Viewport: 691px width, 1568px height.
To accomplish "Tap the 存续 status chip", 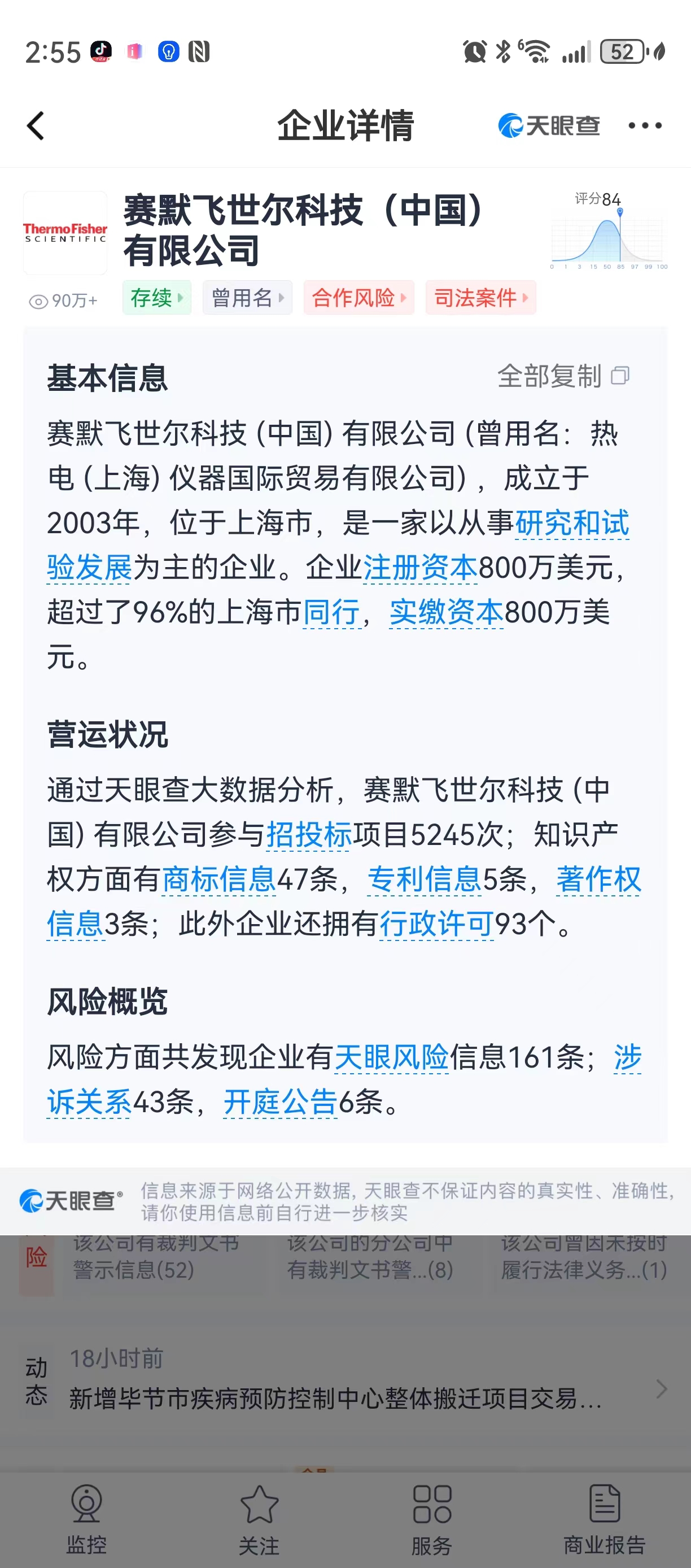I will 157,298.
